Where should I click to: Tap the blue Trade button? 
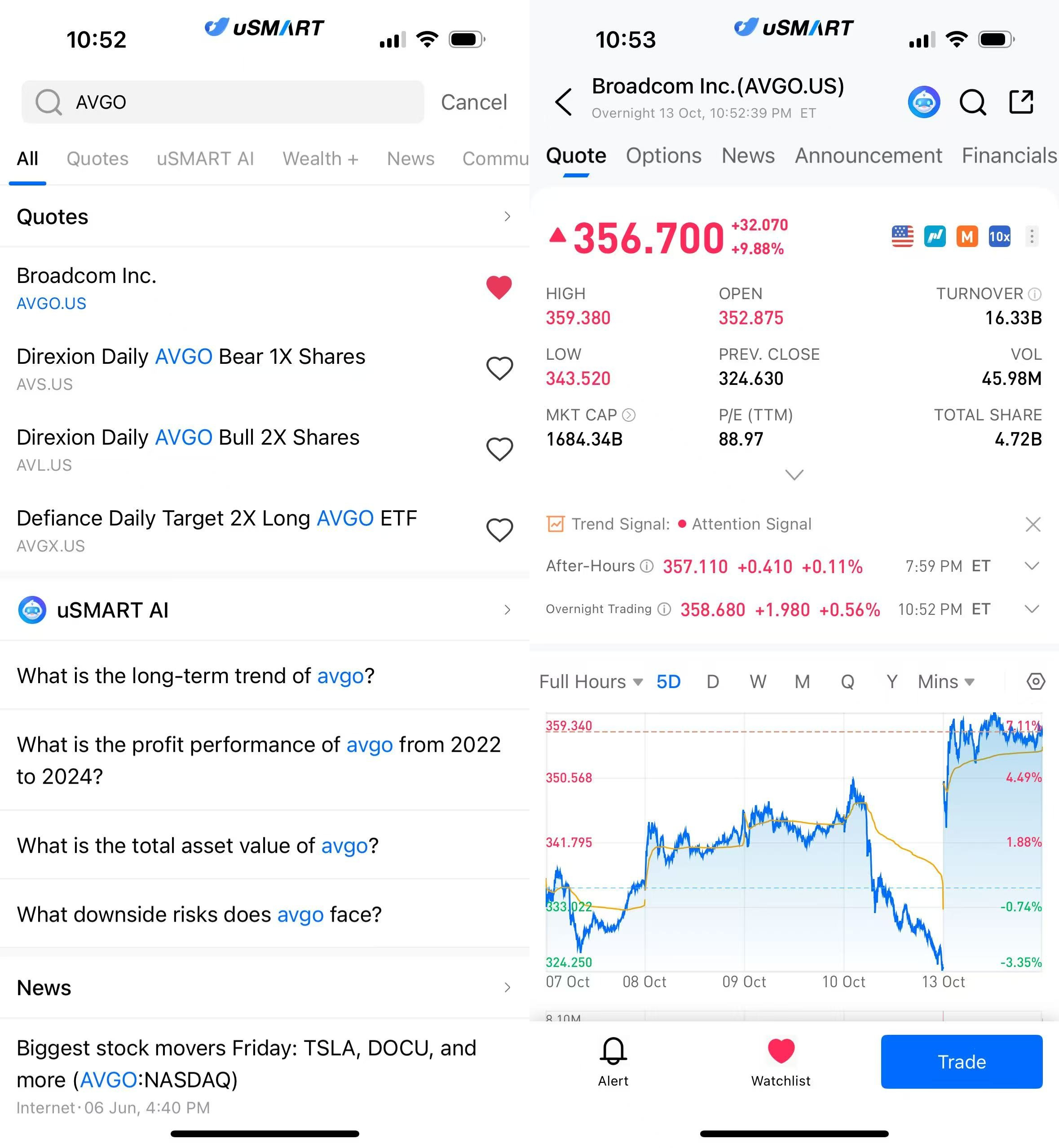(961, 1061)
